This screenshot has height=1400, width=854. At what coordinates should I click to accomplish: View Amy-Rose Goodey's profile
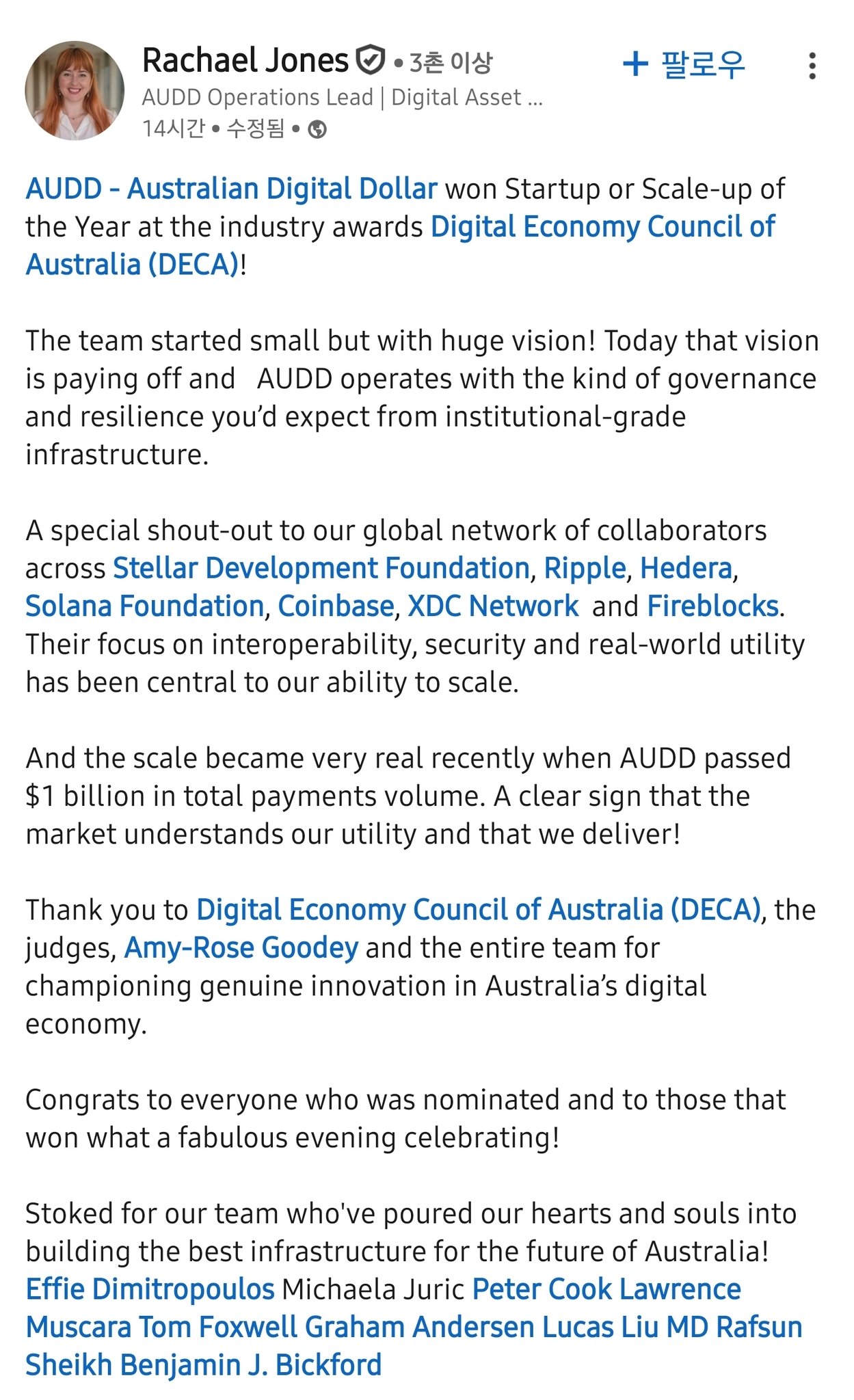click(x=241, y=948)
